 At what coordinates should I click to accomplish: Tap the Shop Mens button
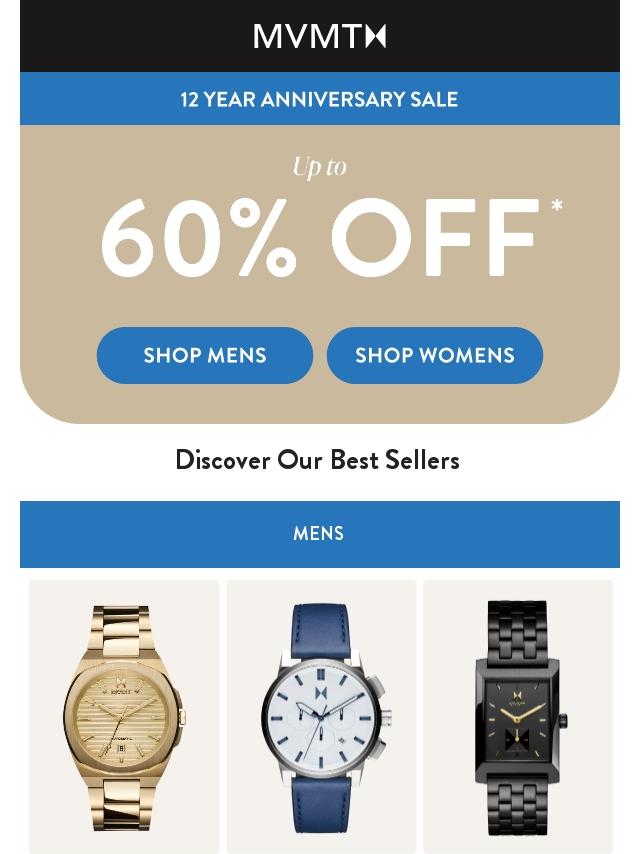(205, 355)
